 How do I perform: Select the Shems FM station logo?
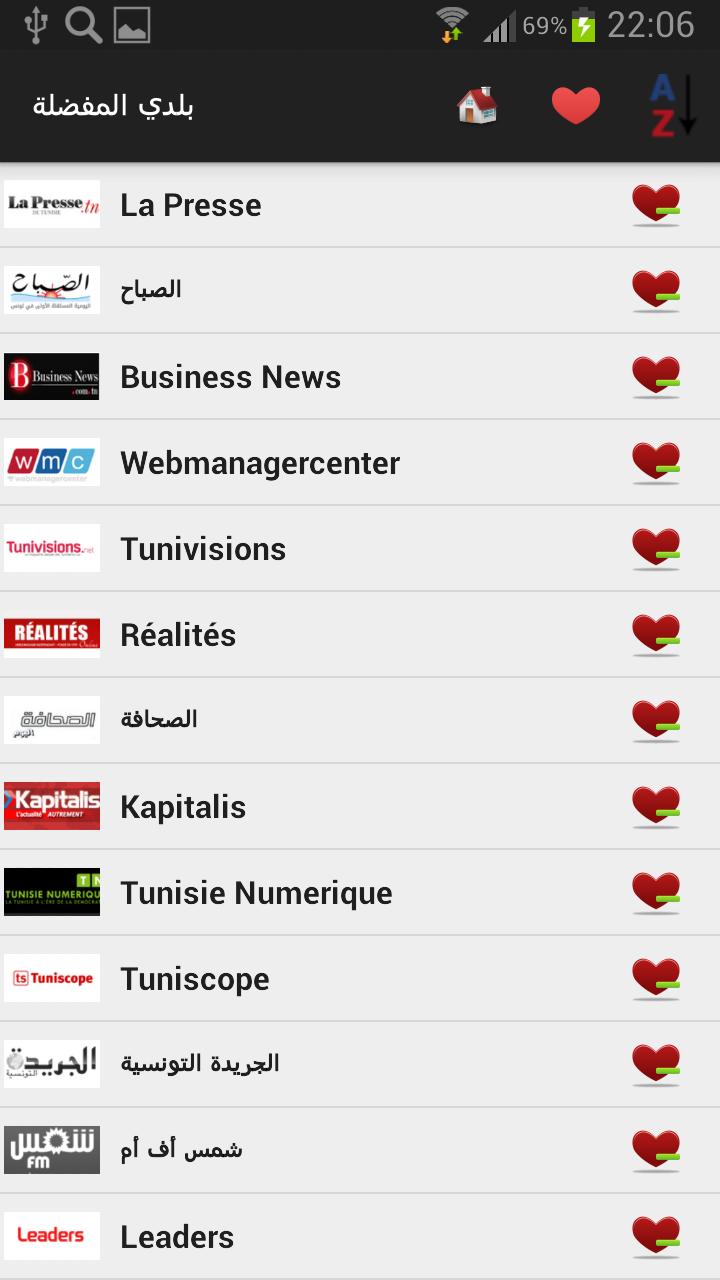52,1150
